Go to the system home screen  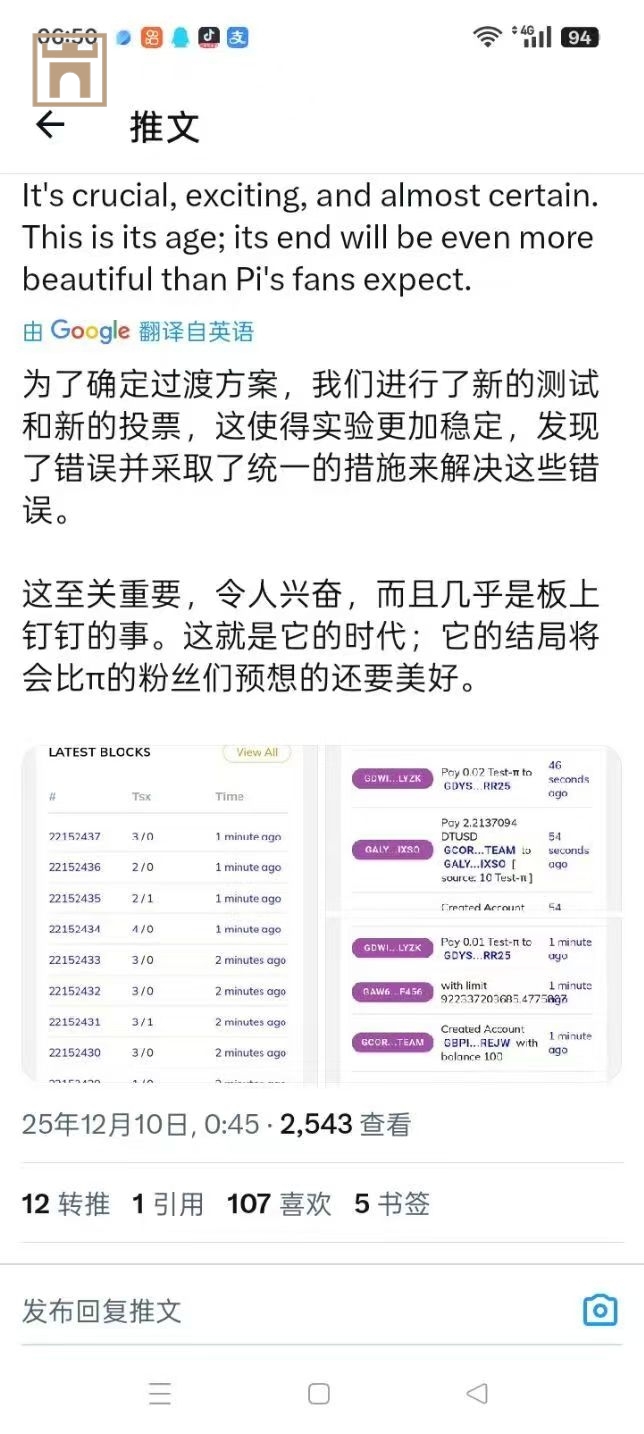[x=319, y=1393]
